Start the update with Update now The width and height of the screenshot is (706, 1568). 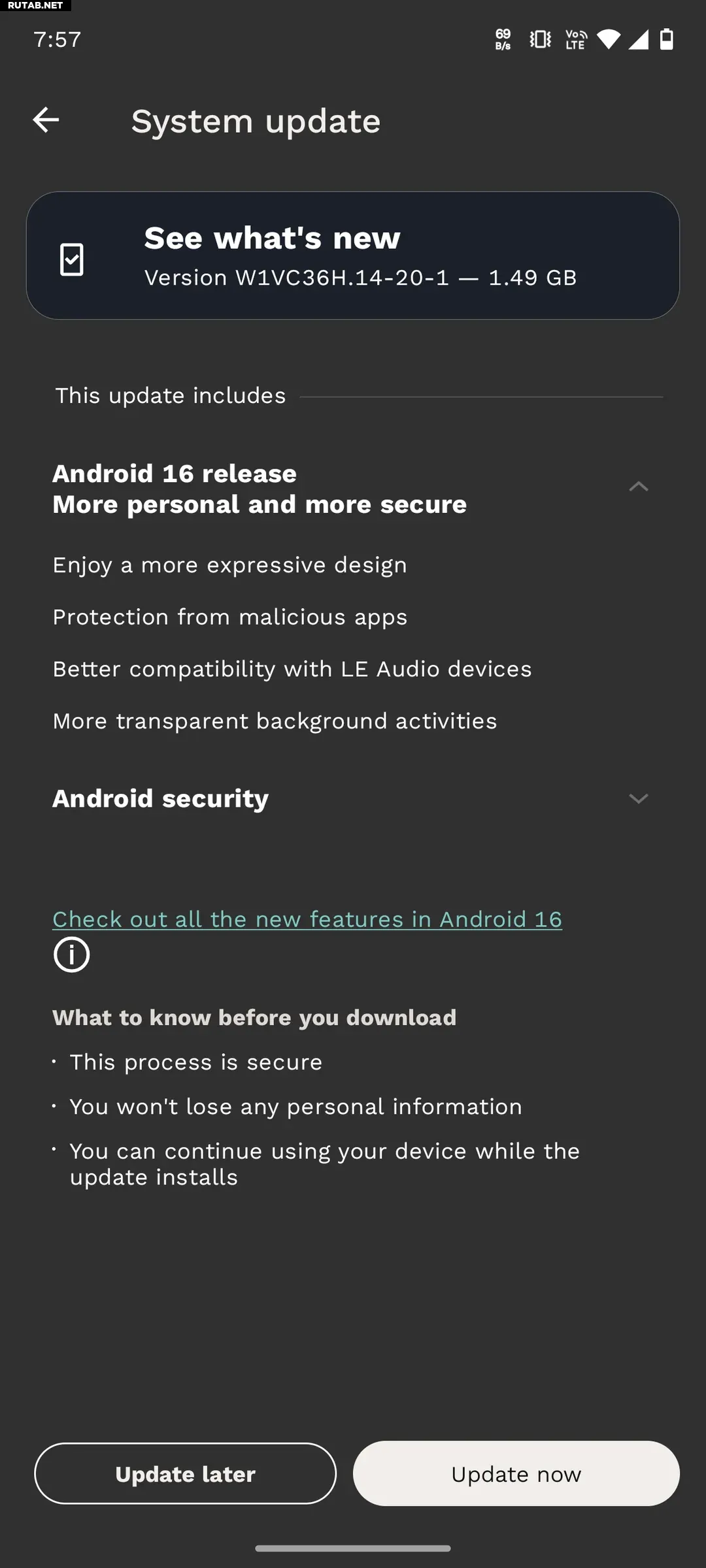[x=516, y=1474]
